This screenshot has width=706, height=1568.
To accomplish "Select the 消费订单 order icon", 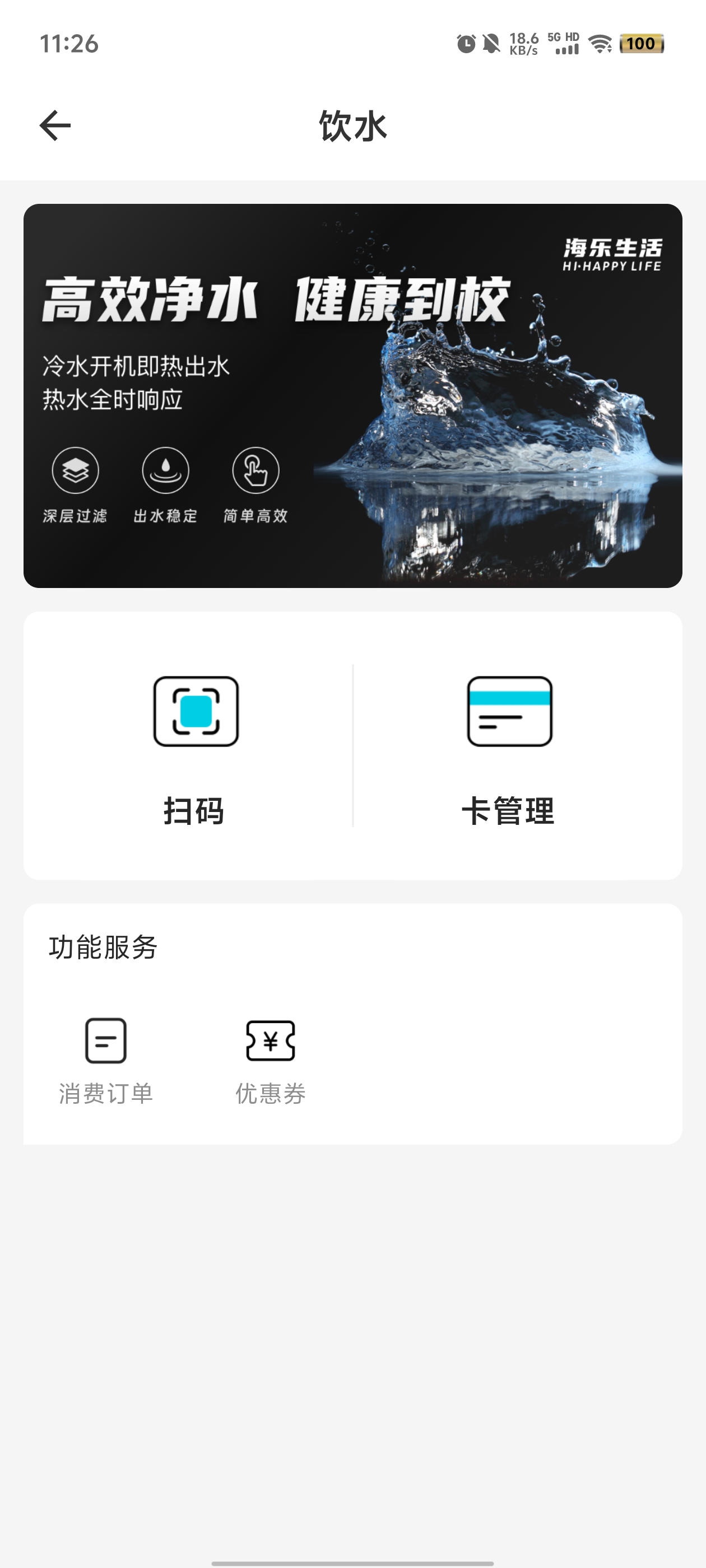I will click(x=105, y=1041).
